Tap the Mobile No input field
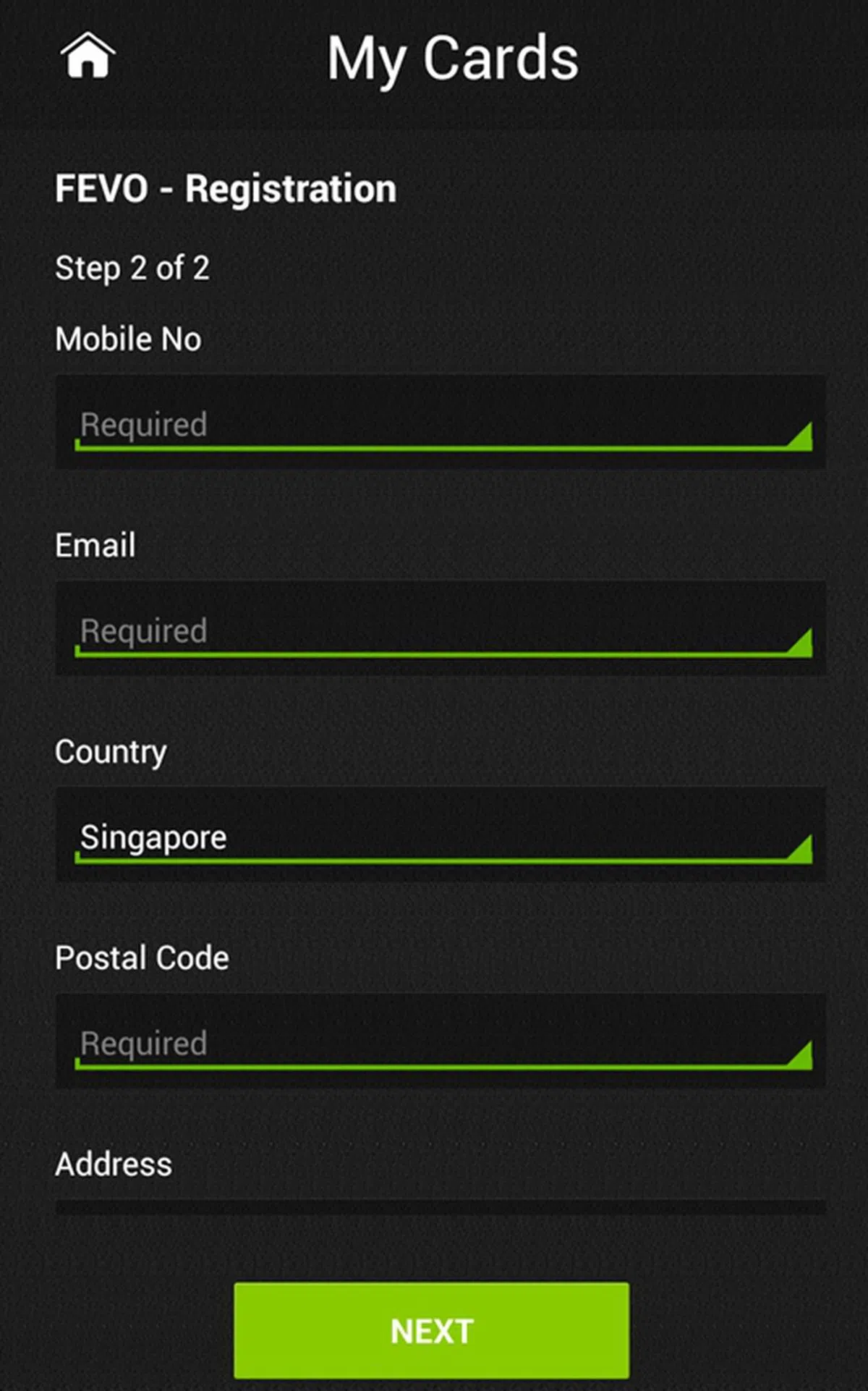Image resolution: width=868 pixels, height=1391 pixels. point(440,423)
